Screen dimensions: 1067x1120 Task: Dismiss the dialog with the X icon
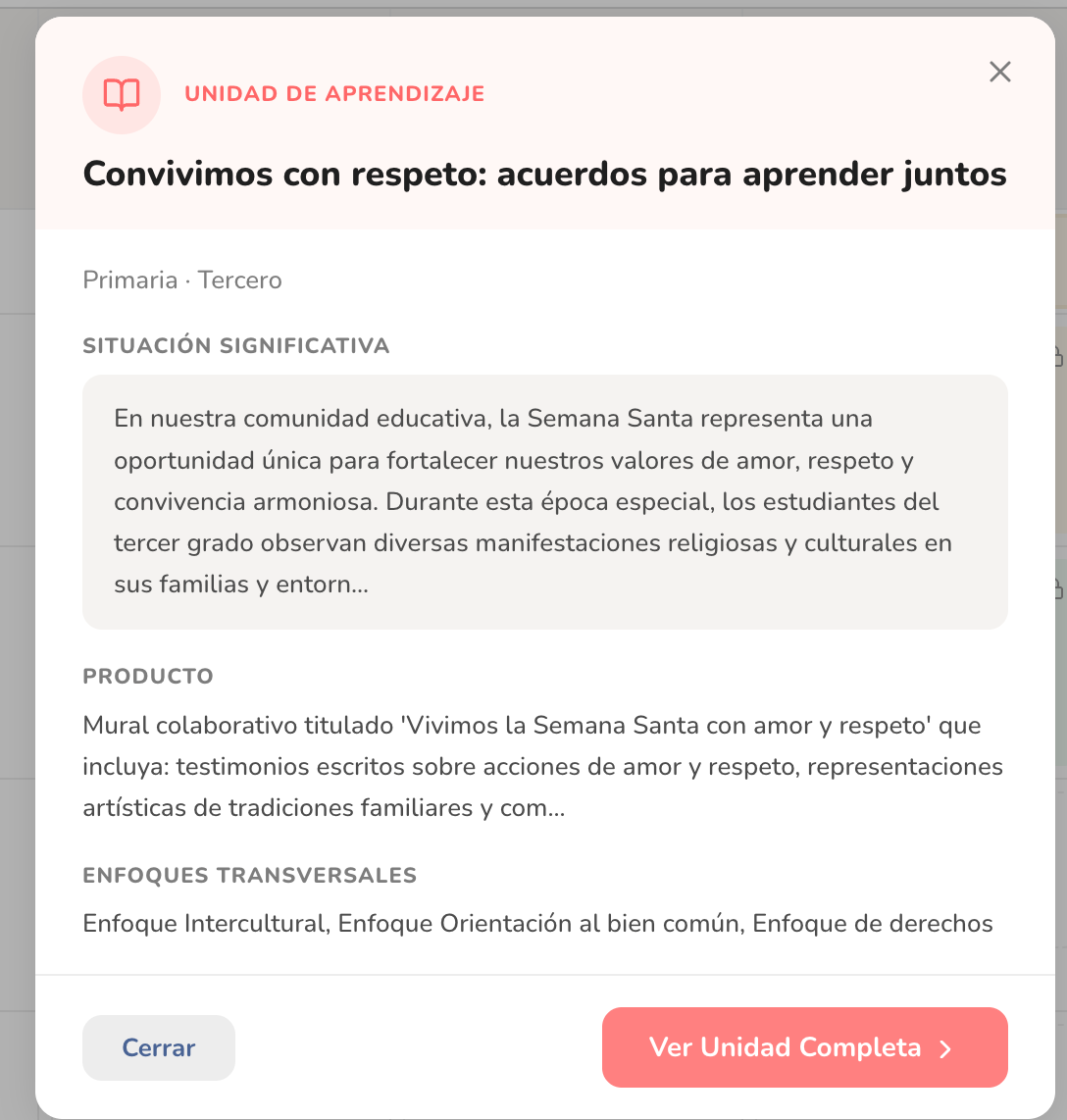coord(999,72)
